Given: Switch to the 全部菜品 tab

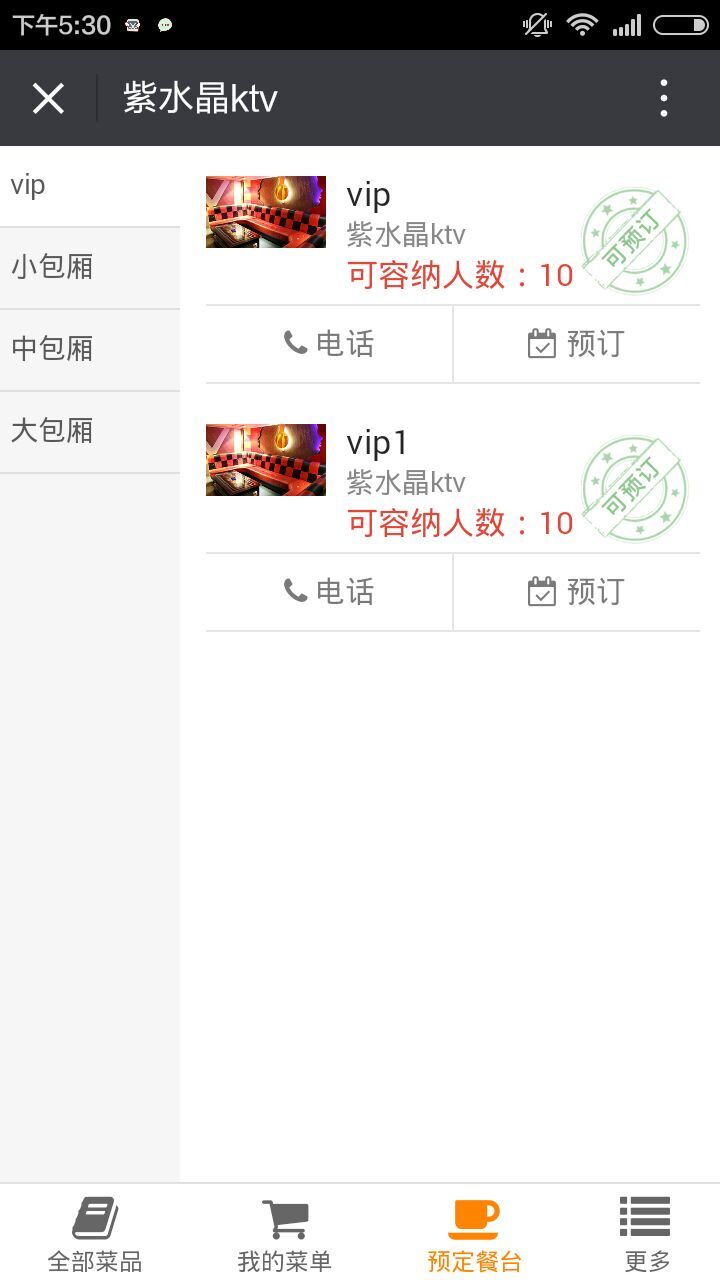Looking at the screenshot, I should click(95, 1233).
